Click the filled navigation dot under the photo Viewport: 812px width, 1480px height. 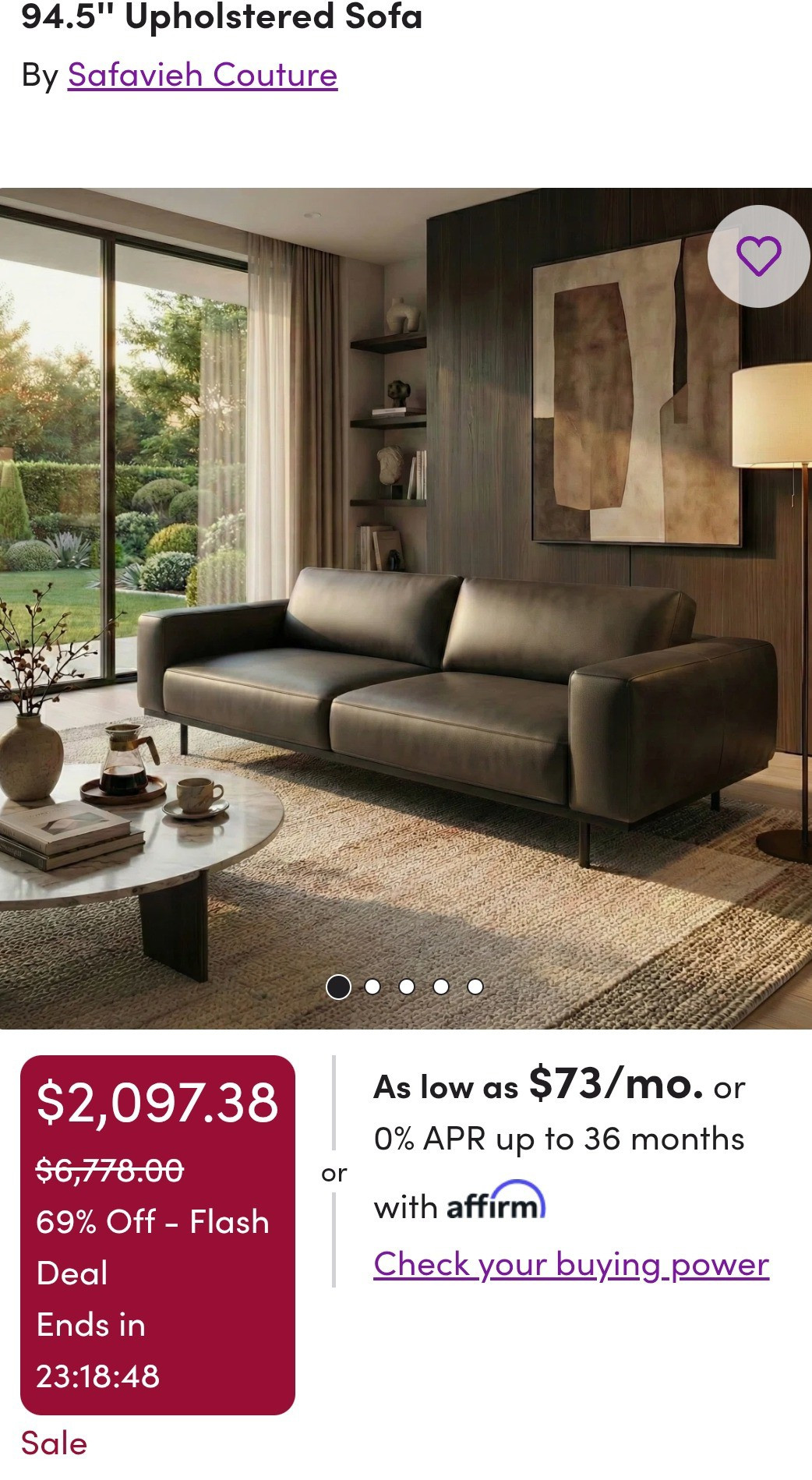click(x=339, y=986)
